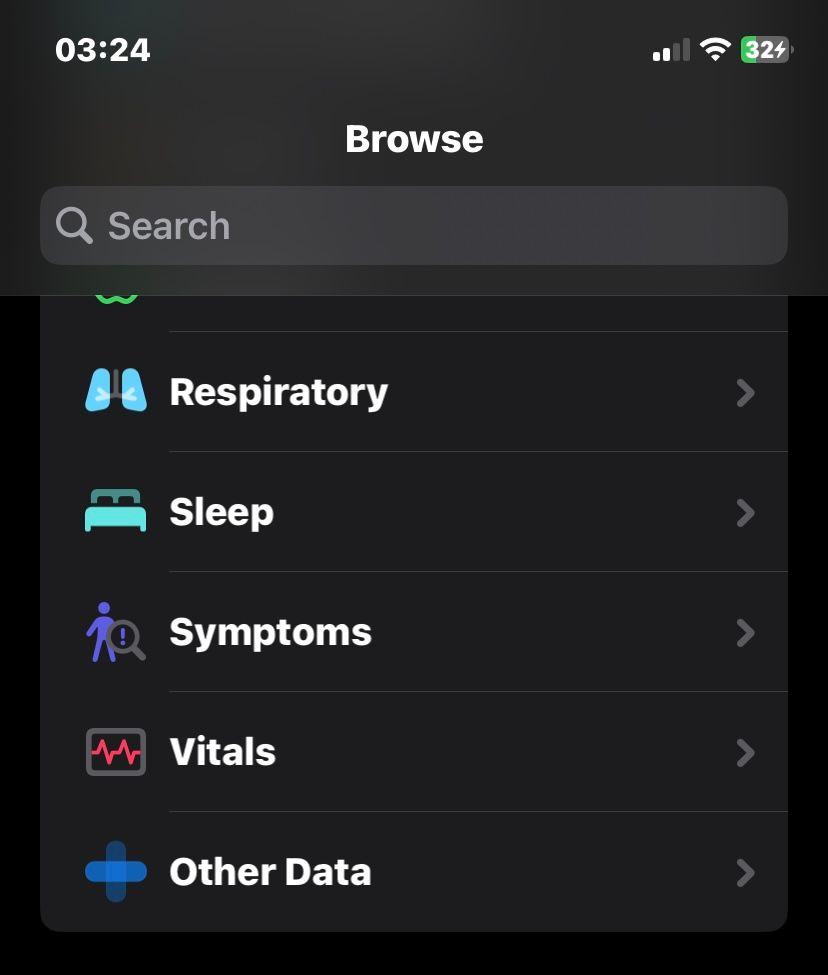Tap the heartbeat Vitals icon

pos(114,751)
